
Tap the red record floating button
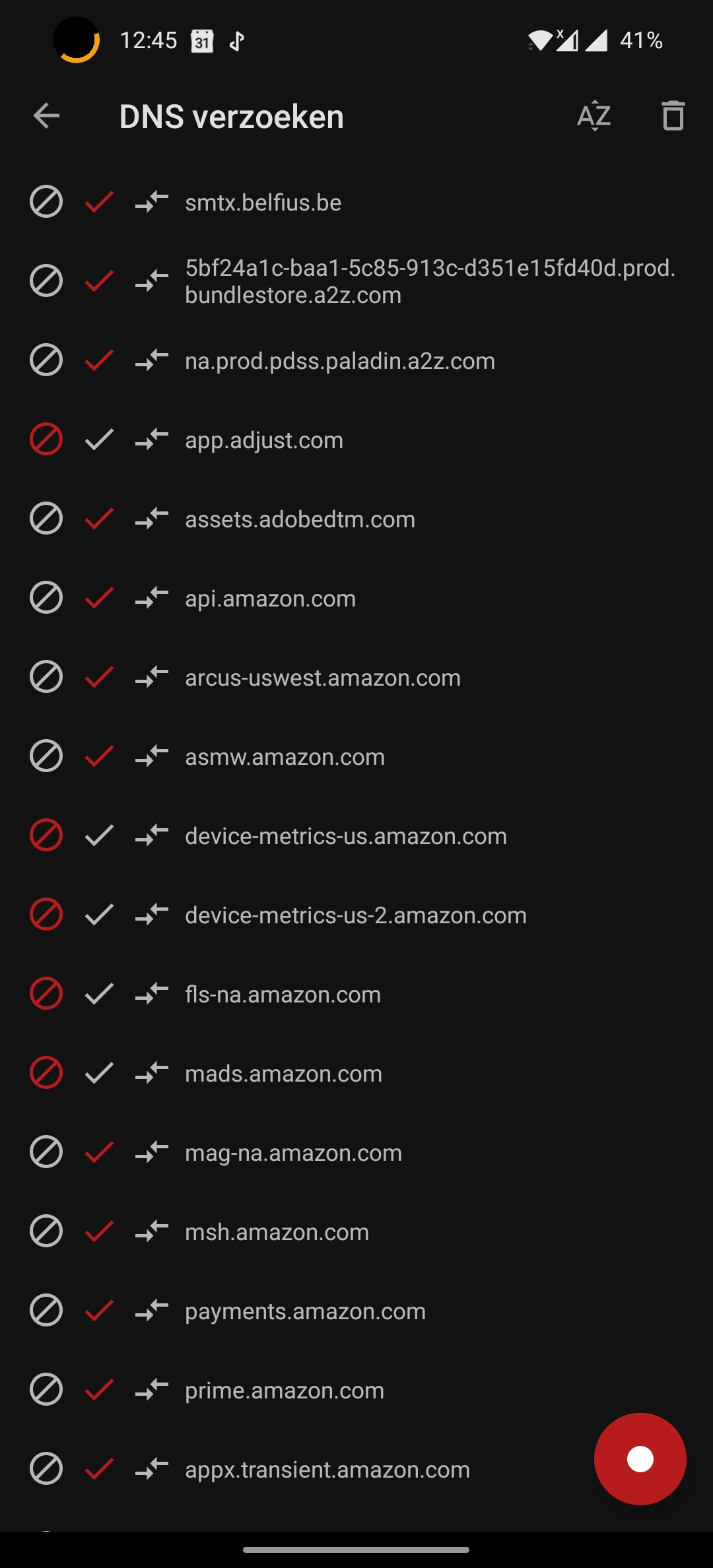640,1459
